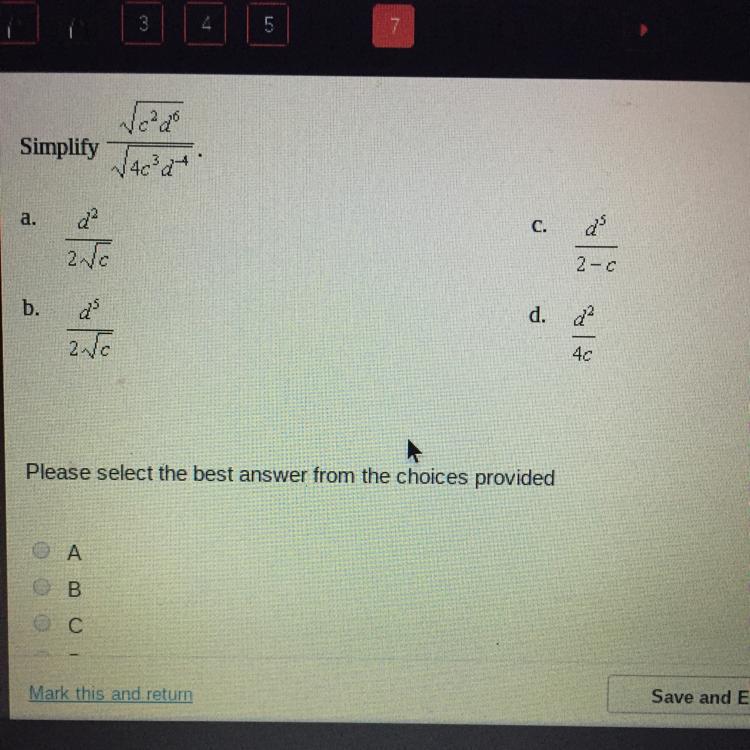Viewport: 750px width, 750px height.
Task: Advance with the red next arrow
Action: pyautogui.click(x=643, y=30)
